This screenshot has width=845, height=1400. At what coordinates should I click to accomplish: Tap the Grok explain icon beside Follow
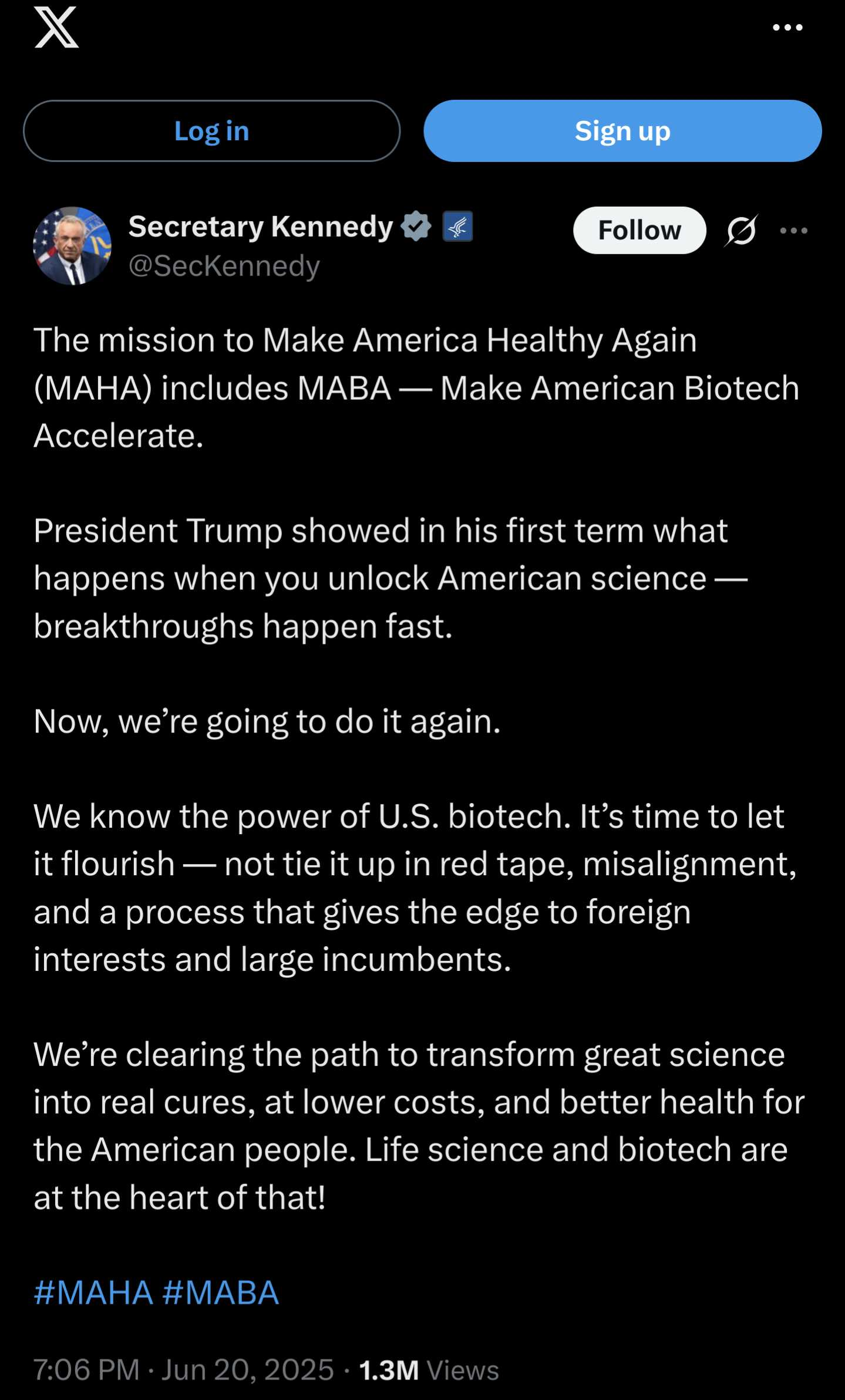(741, 230)
